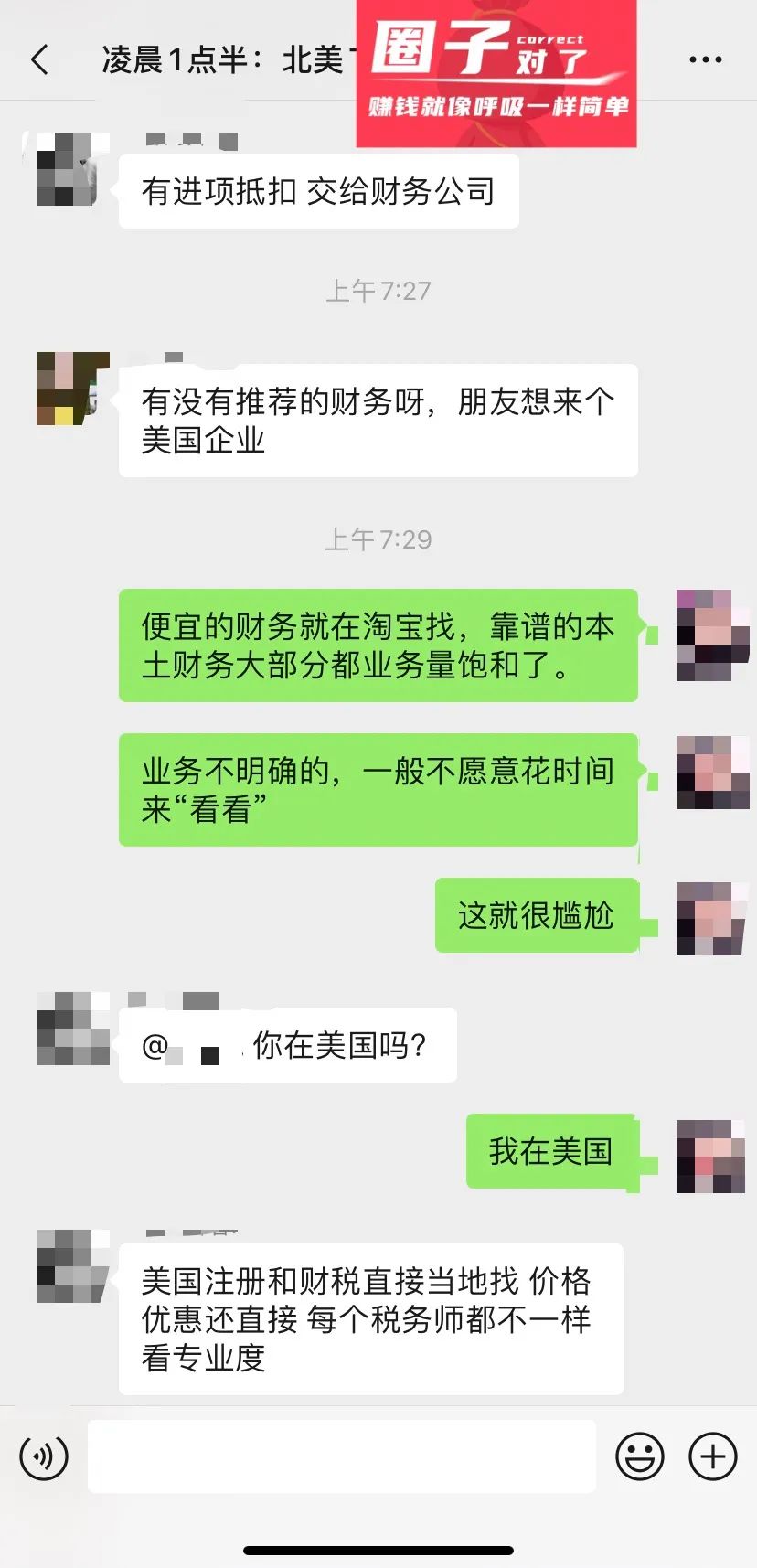Open the emoji sticker panel

639,1456
